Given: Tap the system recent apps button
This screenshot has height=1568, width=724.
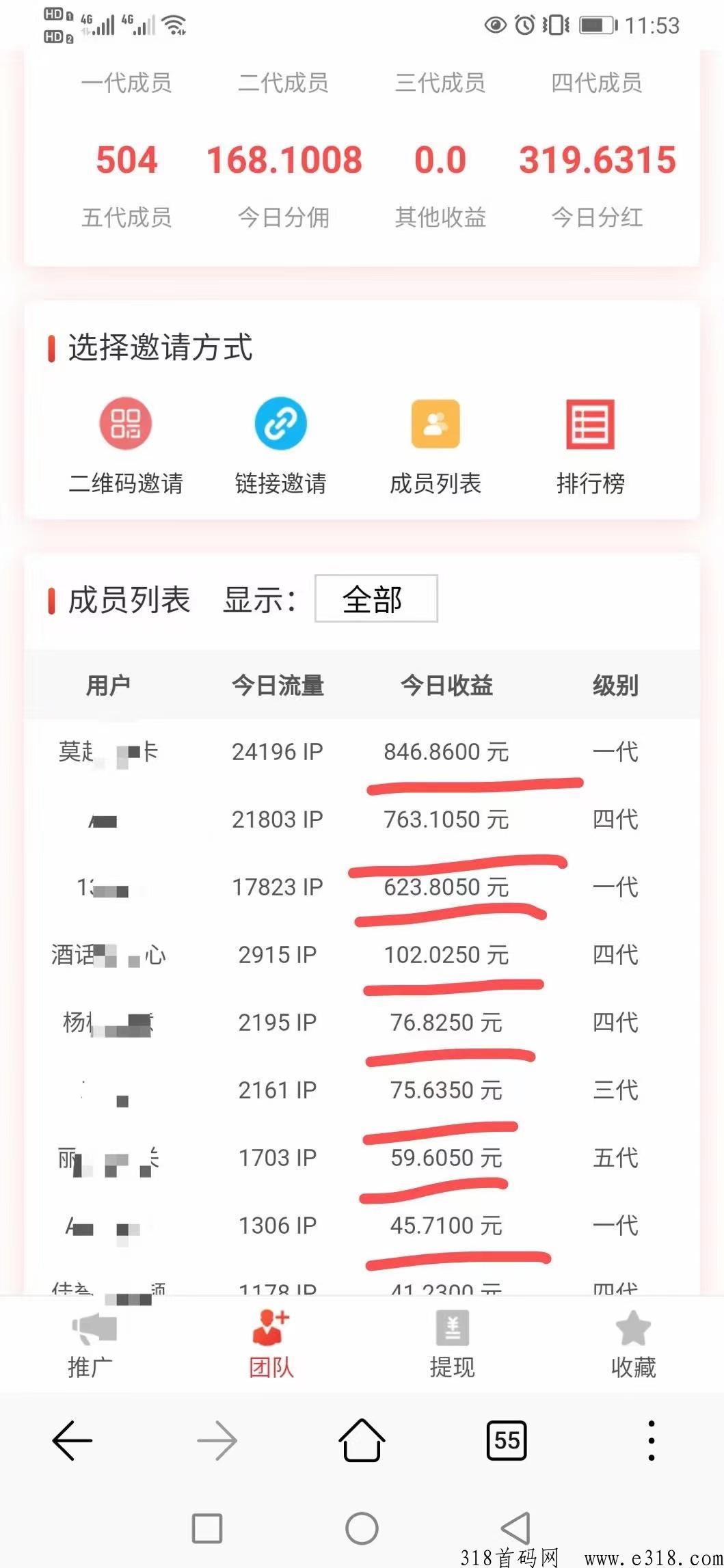Looking at the screenshot, I should [x=207, y=1528].
